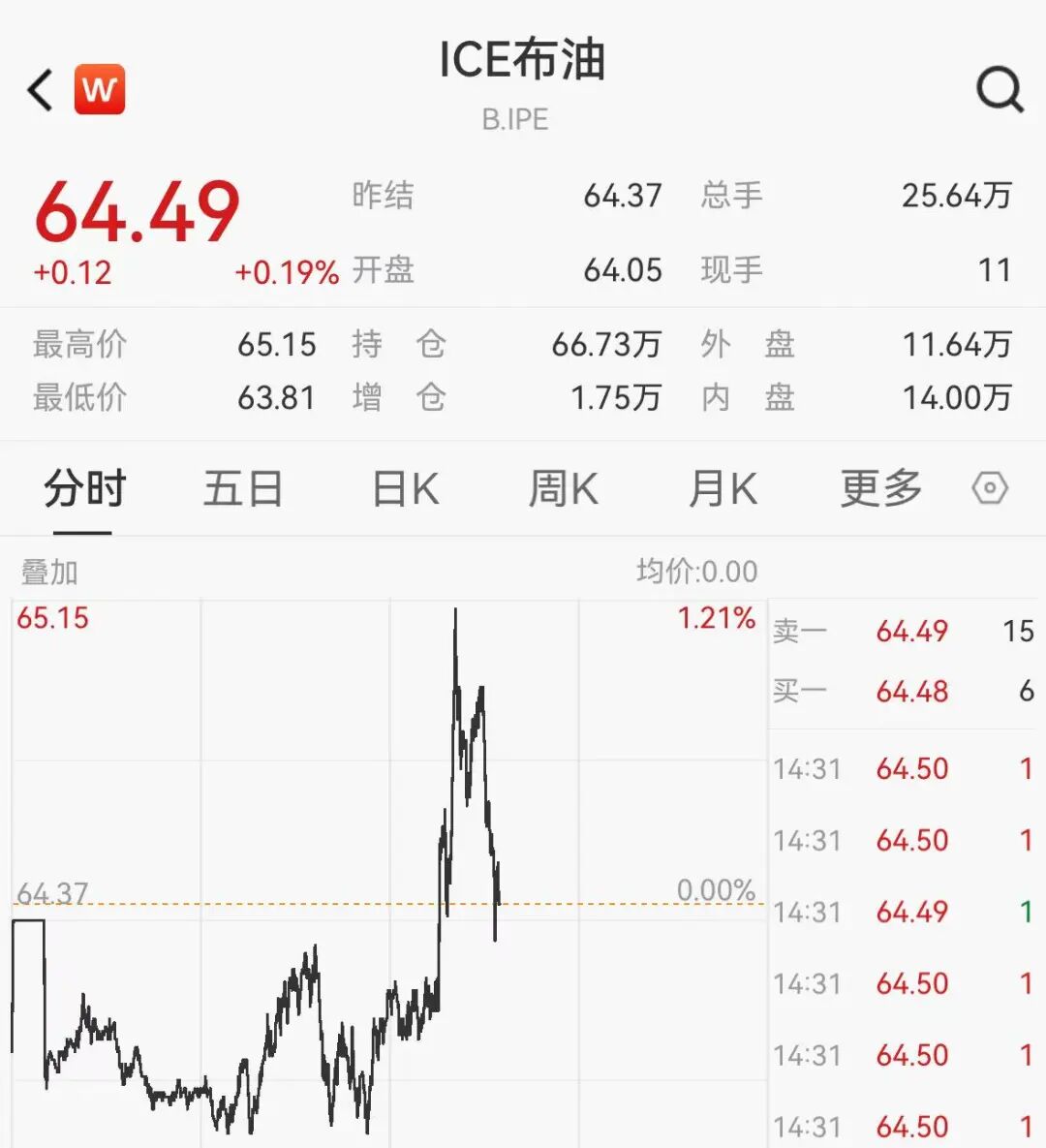Switch to the 日K chart tab

click(406, 489)
